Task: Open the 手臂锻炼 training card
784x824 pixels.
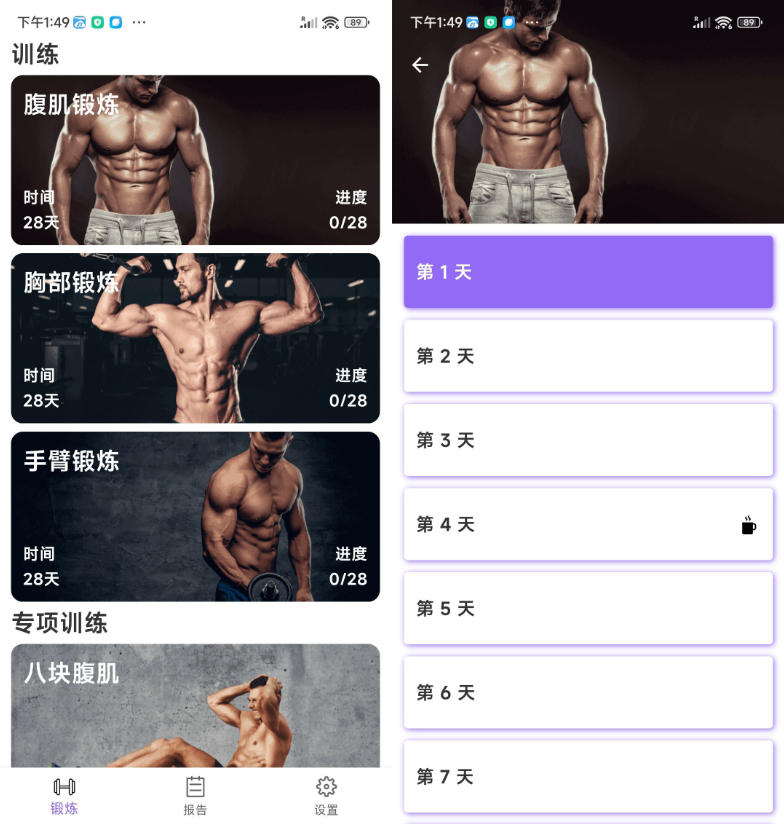Action: (195, 516)
